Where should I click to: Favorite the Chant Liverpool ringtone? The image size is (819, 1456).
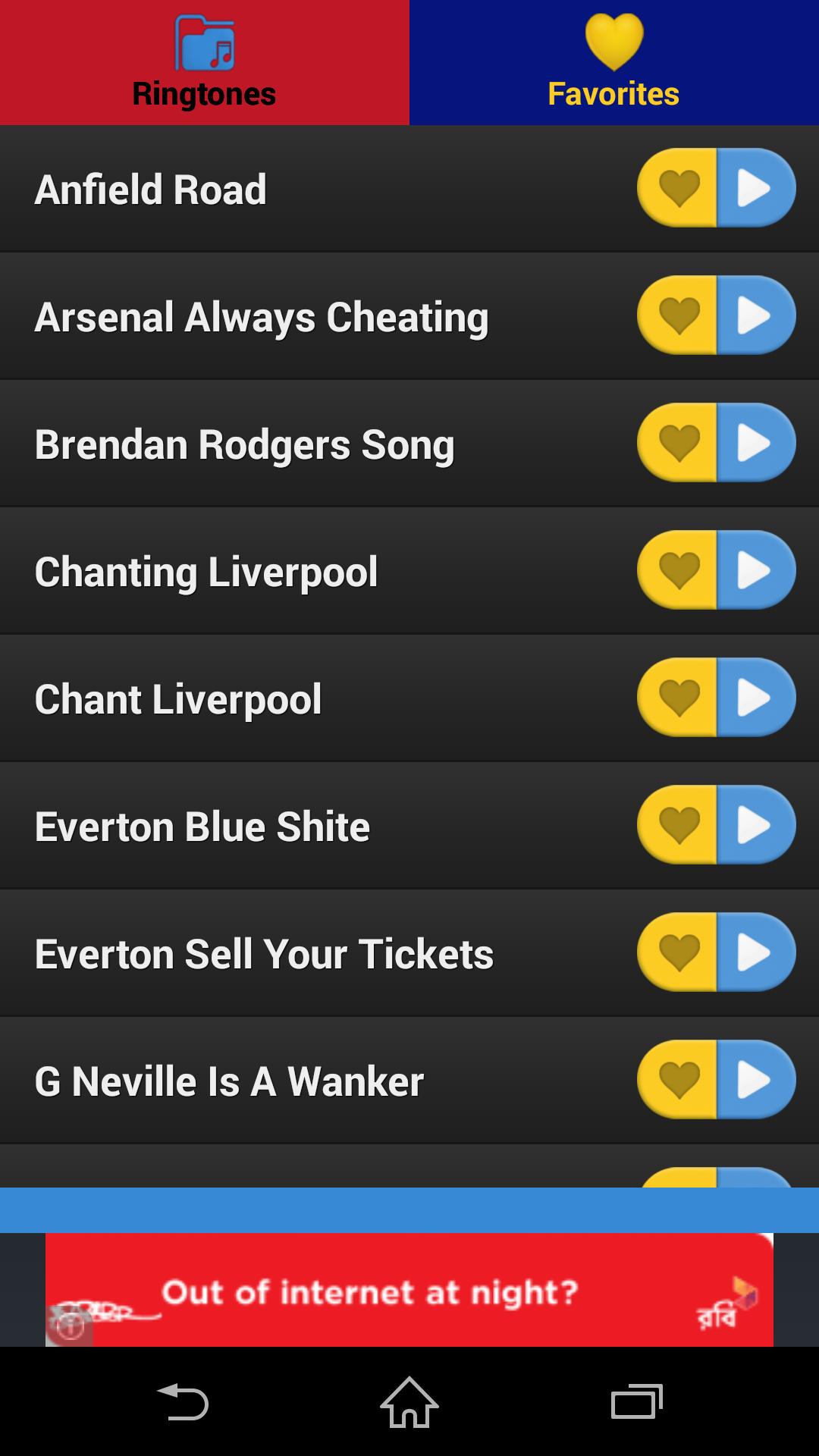point(680,698)
